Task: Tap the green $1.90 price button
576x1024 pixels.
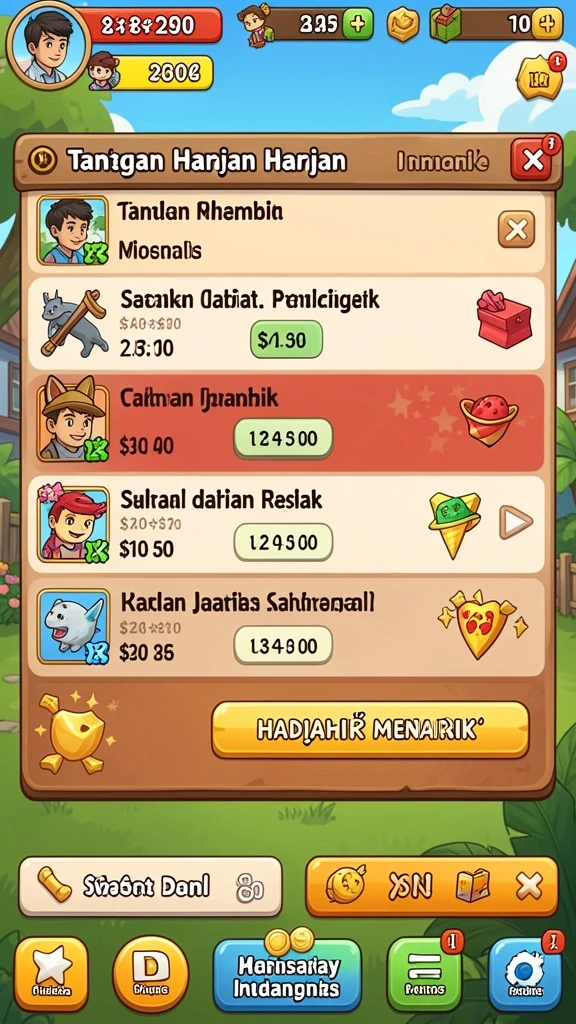Action: (286, 340)
